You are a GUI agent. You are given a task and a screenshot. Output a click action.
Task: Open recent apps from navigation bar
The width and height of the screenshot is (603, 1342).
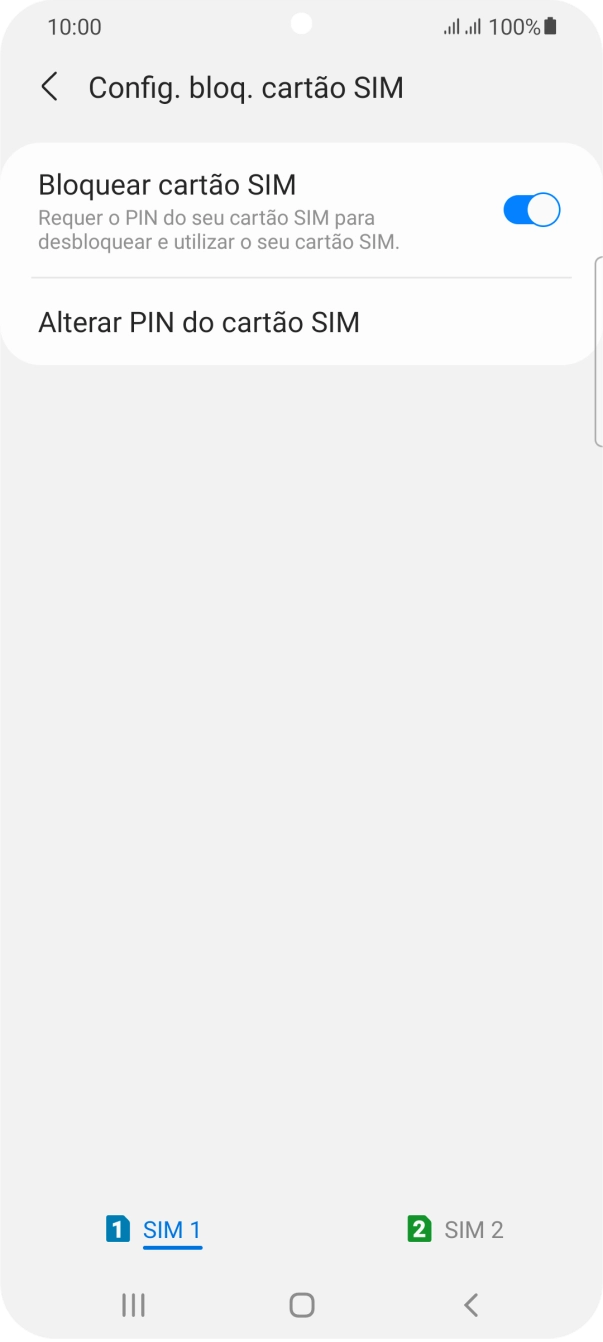point(133,1304)
